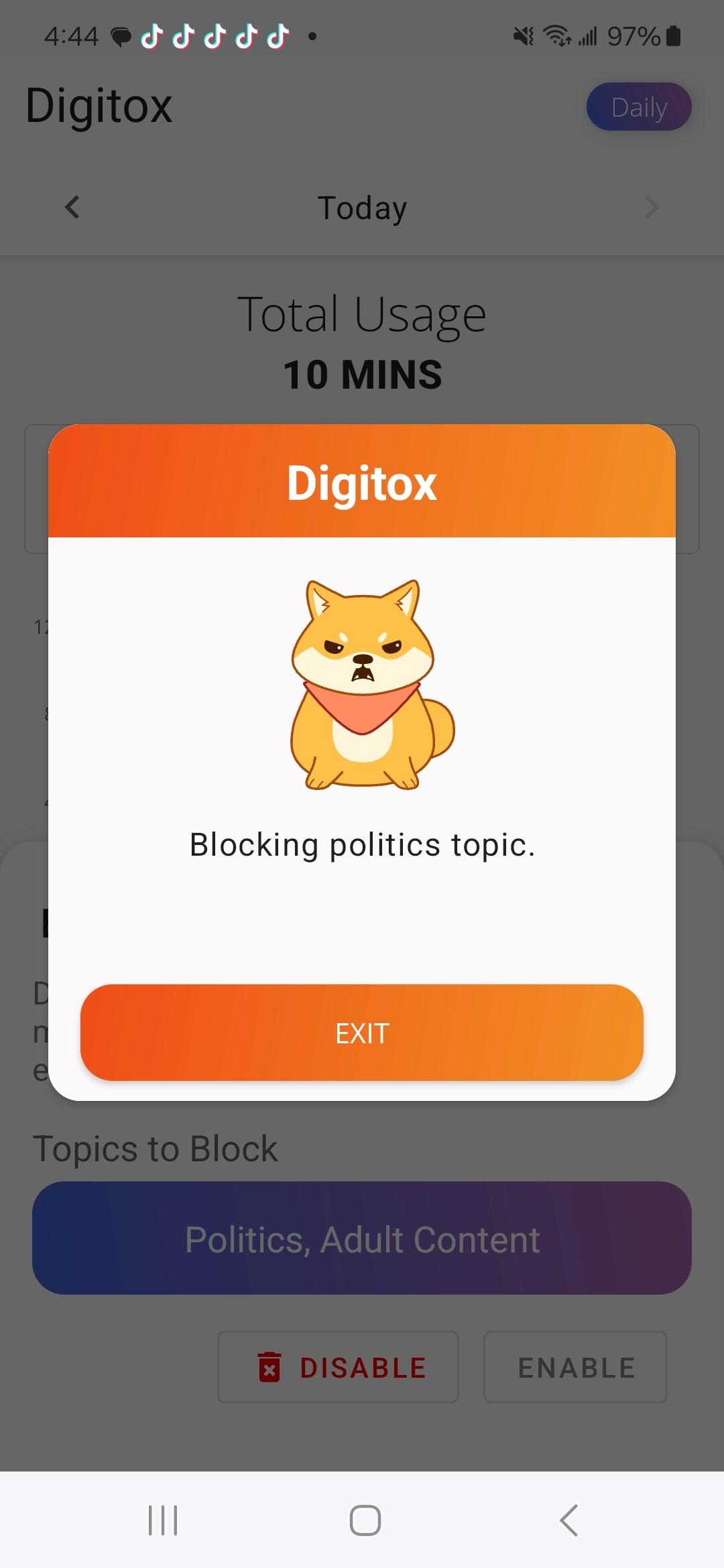Tap the DISABLE button
This screenshot has width=724, height=1568.
tap(338, 1367)
